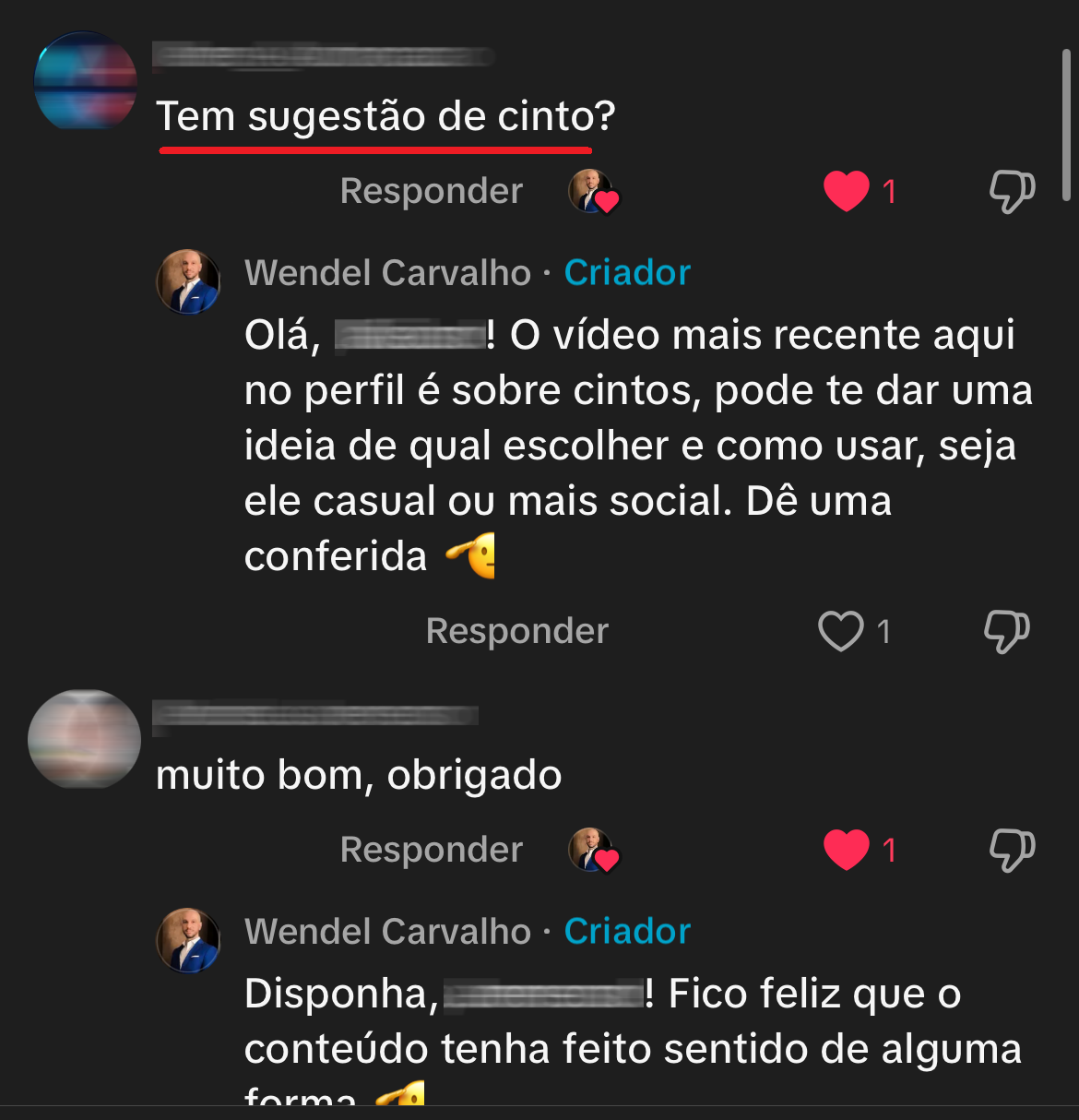
Task: Click the avatar of the first blurred commenter
Action: tap(85, 80)
